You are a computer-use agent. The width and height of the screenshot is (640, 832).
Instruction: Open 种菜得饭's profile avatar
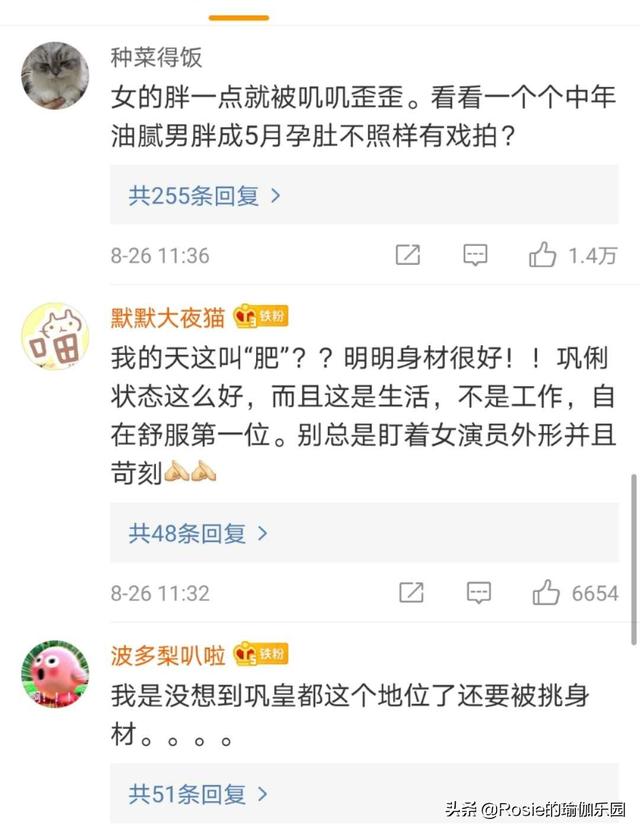click(55, 75)
